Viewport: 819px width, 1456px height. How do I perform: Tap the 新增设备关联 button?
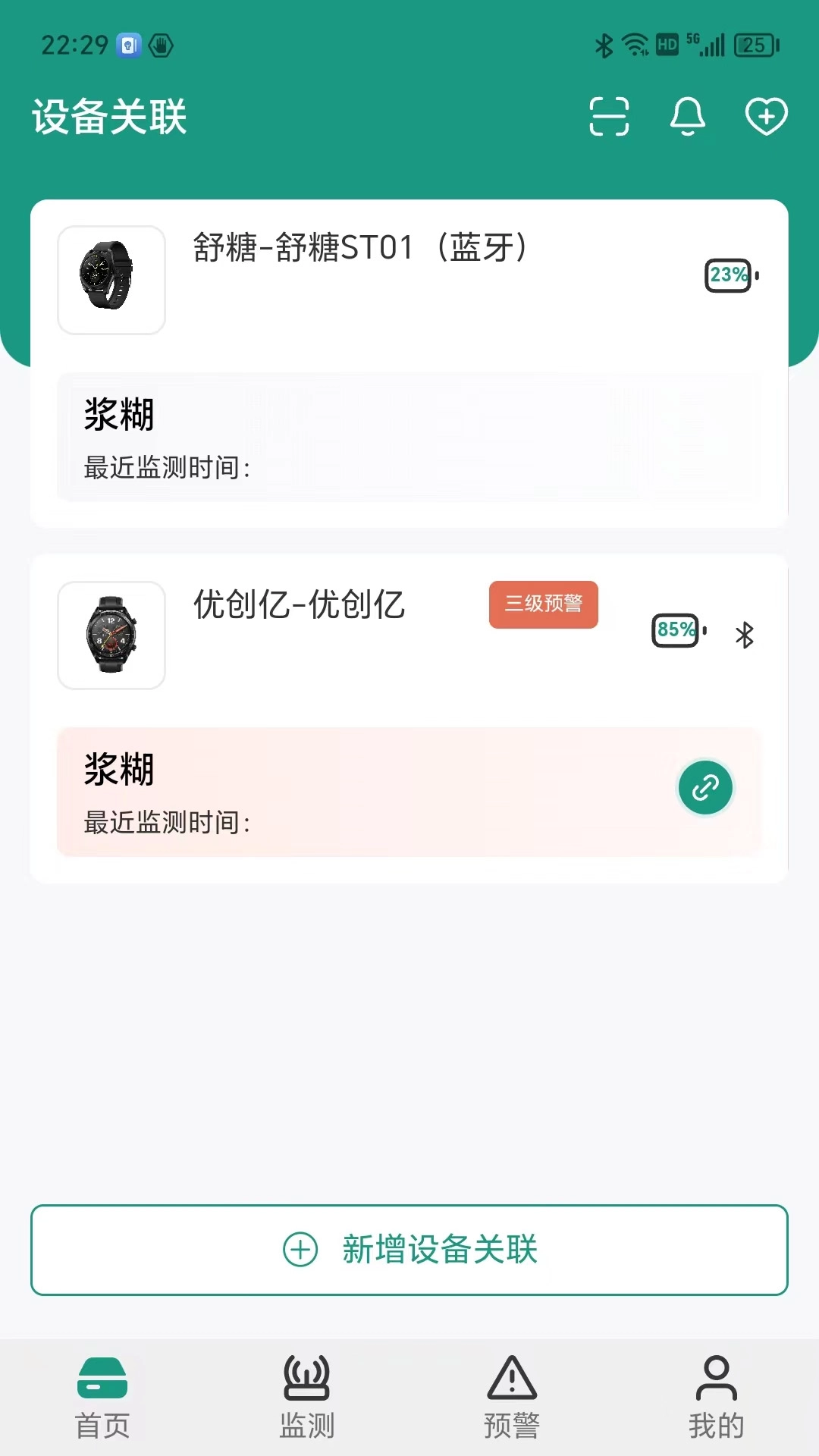pos(409,1250)
